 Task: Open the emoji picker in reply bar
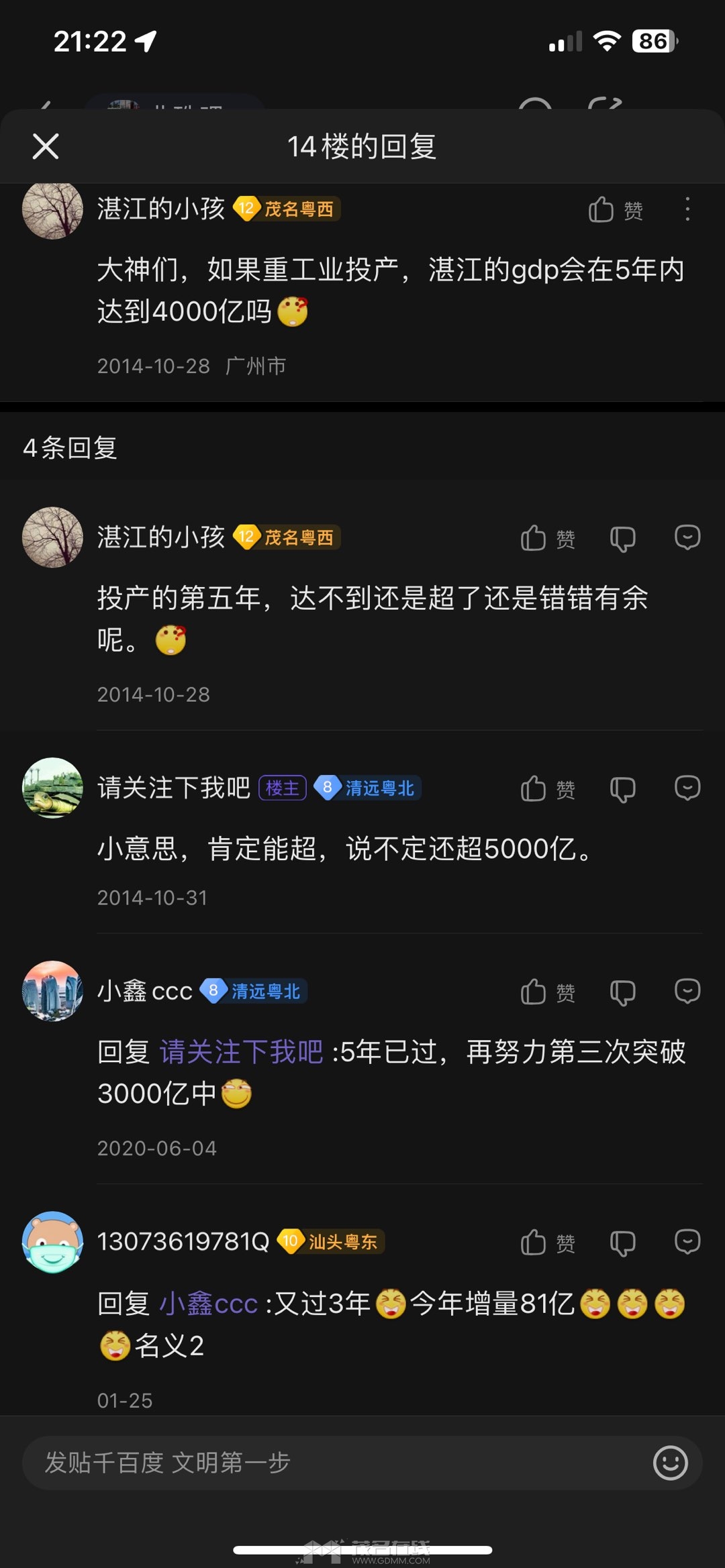pos(670,1463)
